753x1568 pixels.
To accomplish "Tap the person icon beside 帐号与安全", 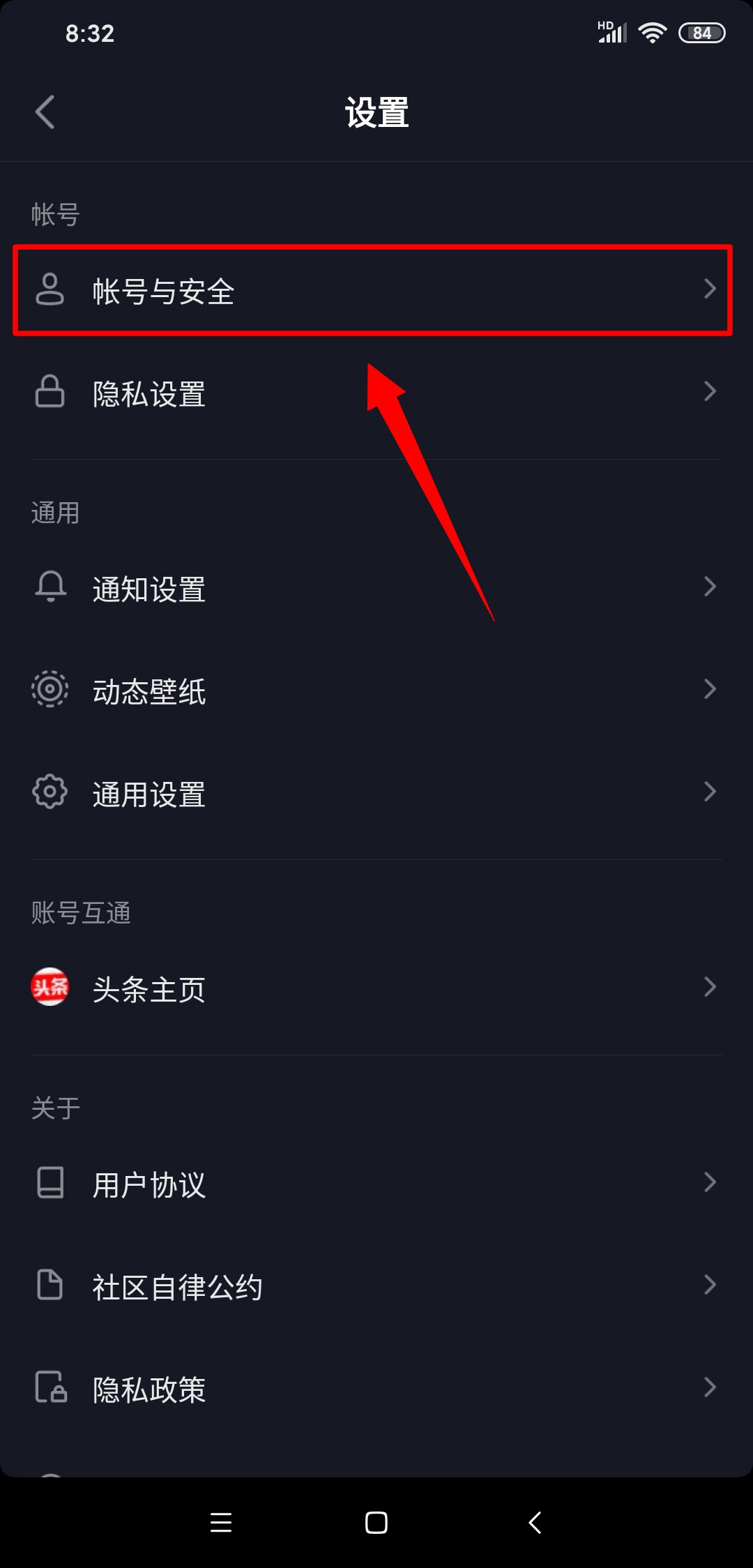I will point(50,289).
